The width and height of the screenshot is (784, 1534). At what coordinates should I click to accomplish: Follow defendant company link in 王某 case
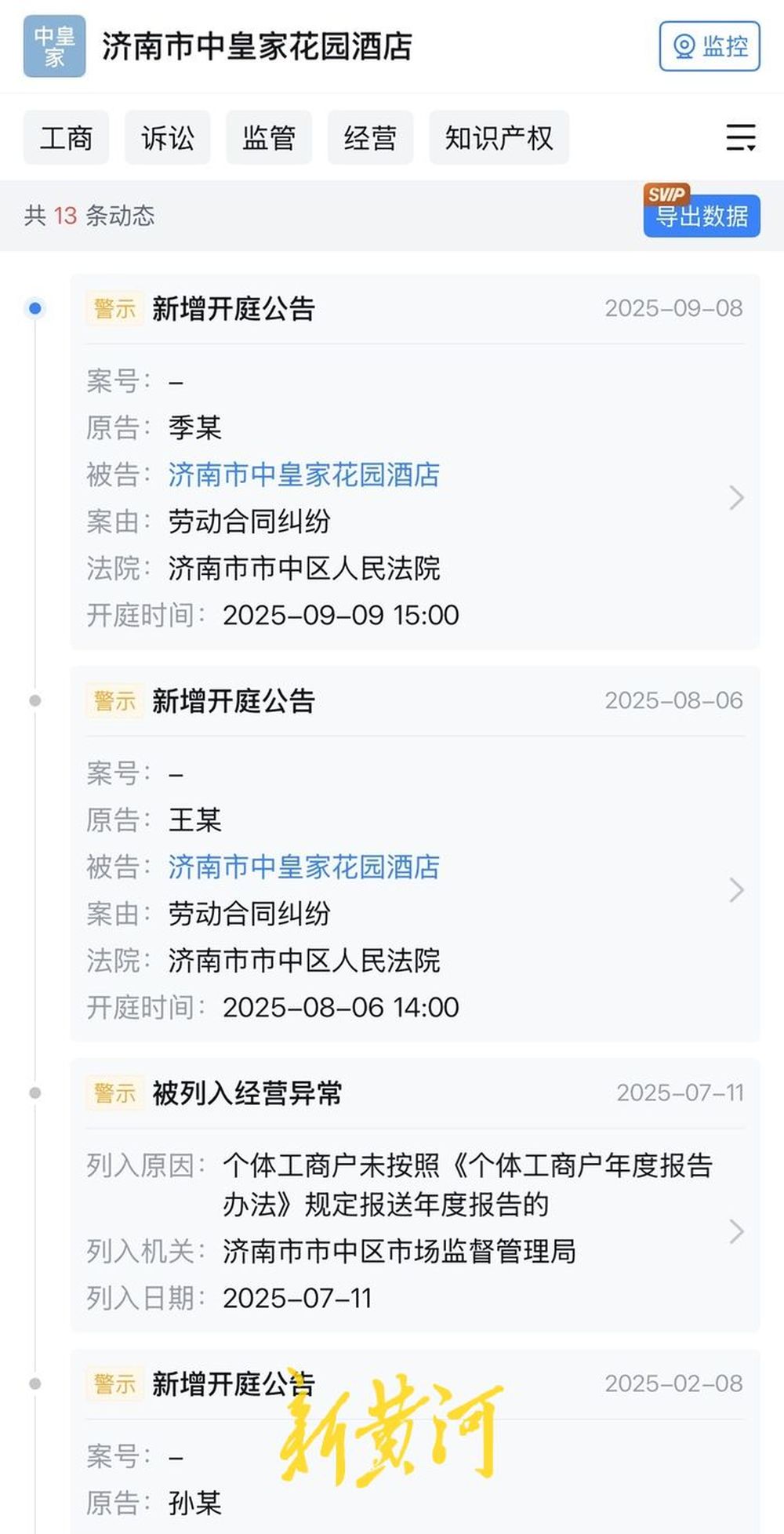(x=303, y=867)
